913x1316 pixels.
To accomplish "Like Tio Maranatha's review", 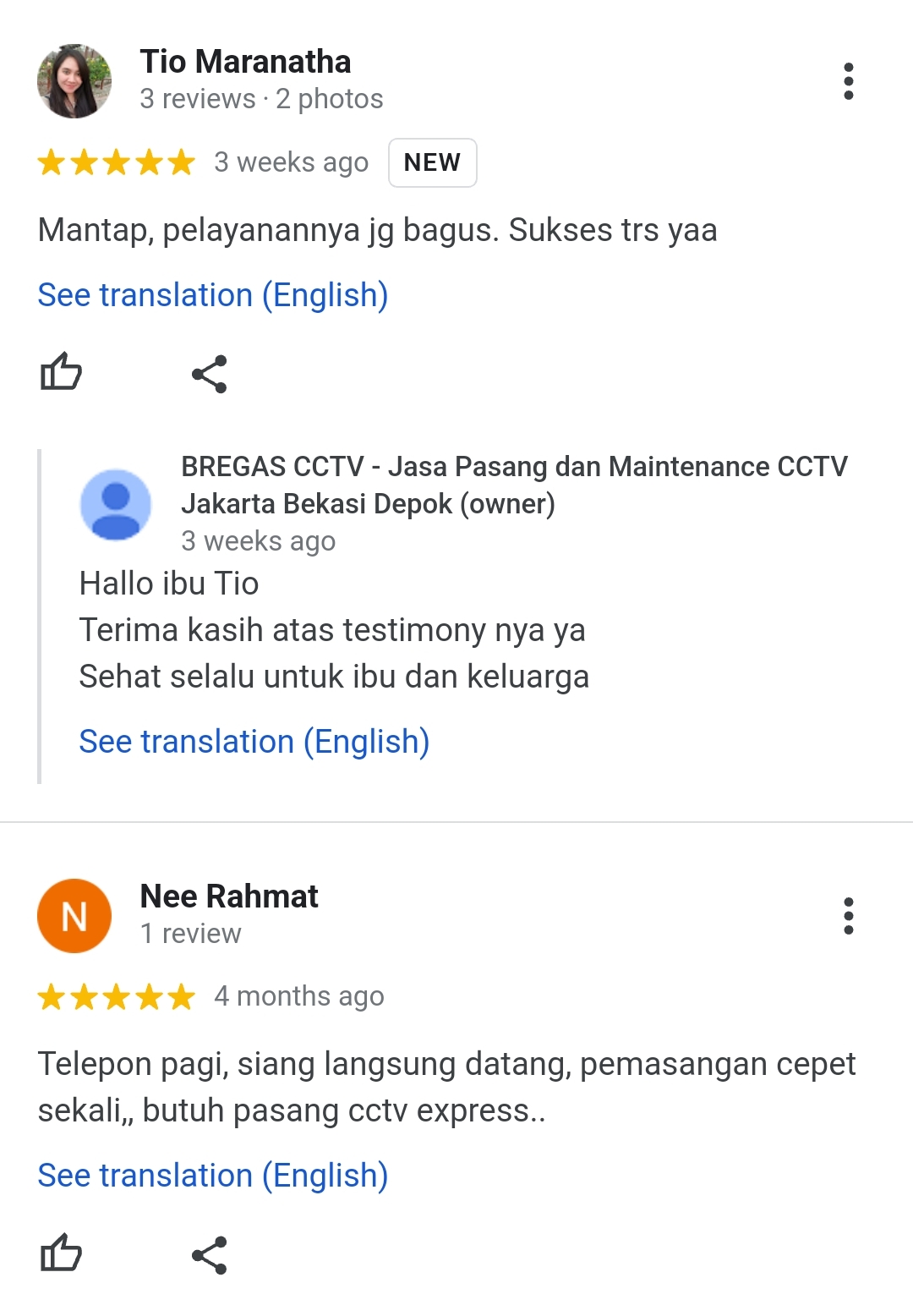I will click(x=63, y=373).
